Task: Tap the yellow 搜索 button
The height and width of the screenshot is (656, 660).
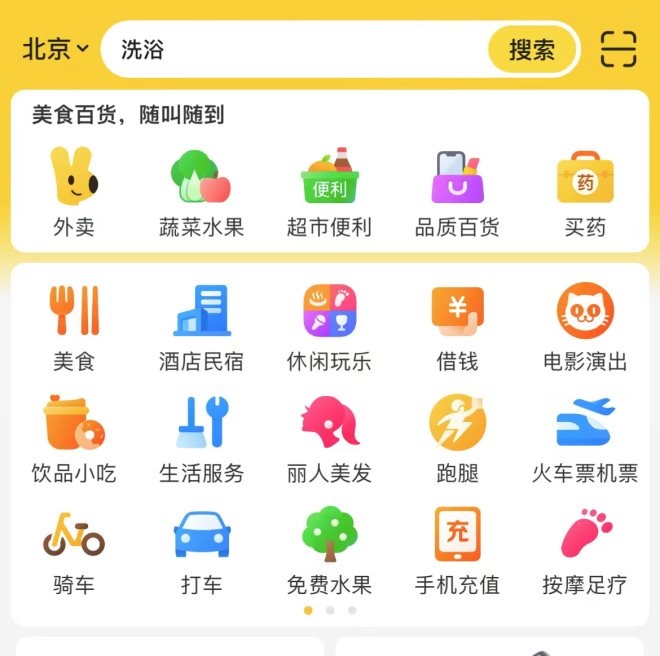Action: pyautogui.click(x=532, y=49)
